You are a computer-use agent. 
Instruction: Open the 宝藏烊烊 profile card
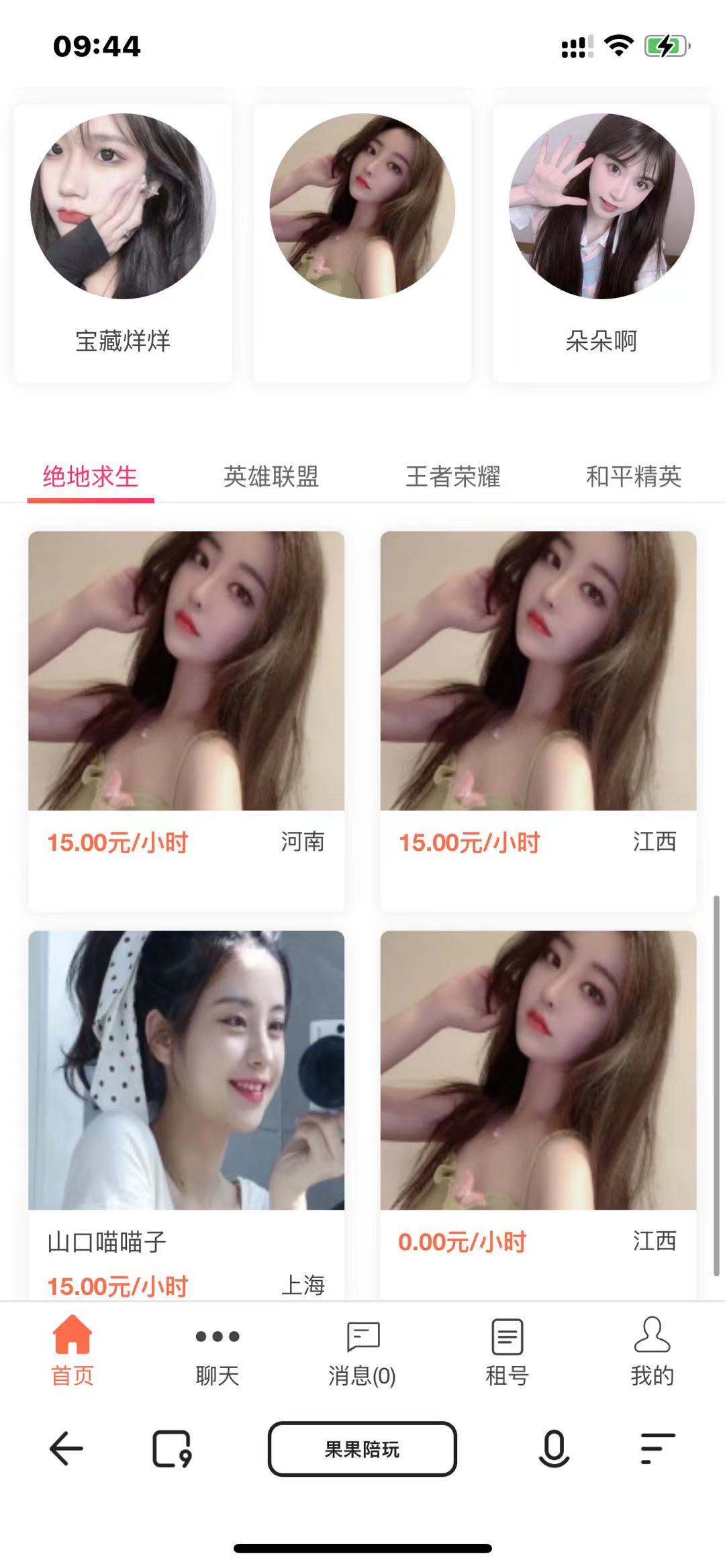124,243
